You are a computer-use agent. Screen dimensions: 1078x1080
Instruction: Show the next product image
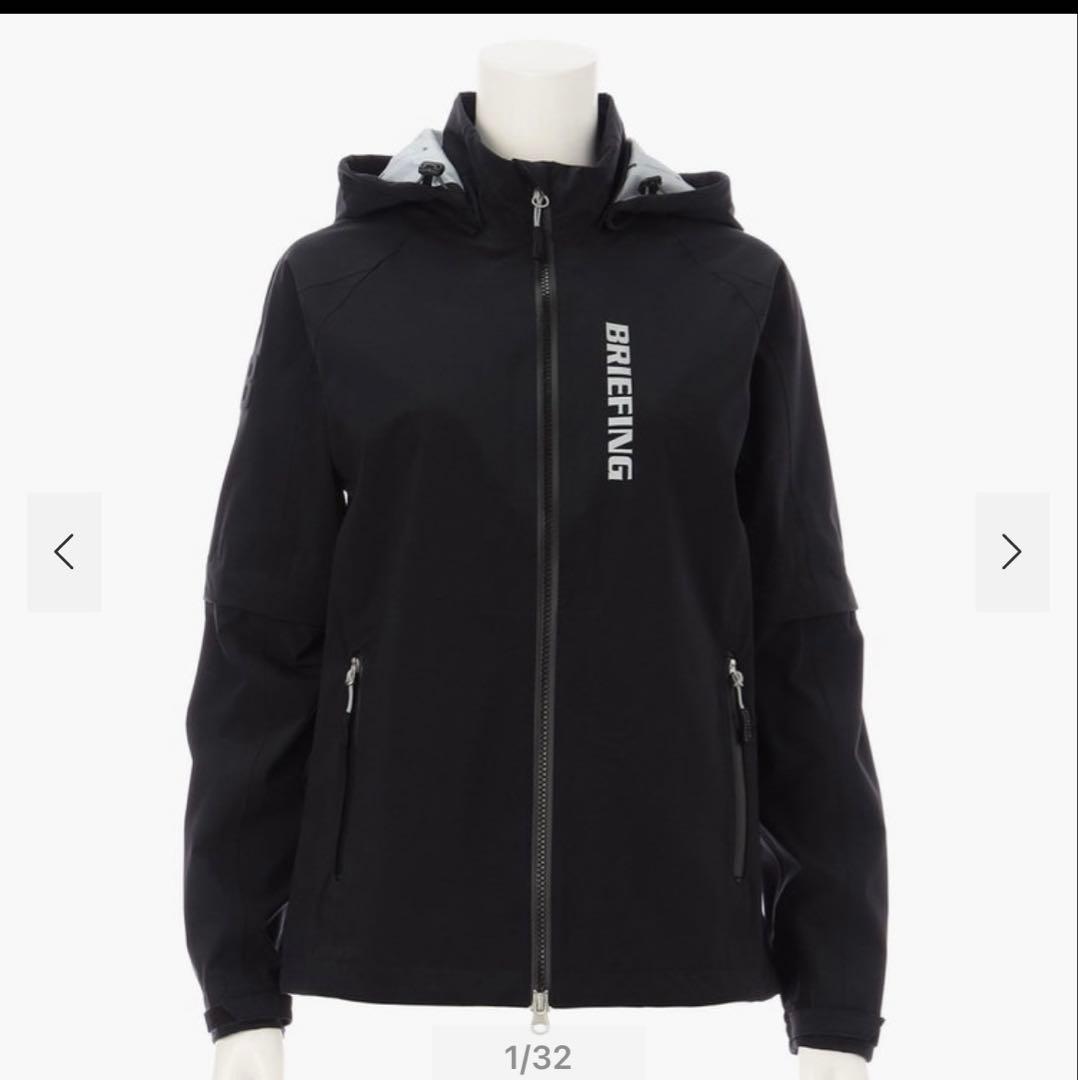(1012, 552)
